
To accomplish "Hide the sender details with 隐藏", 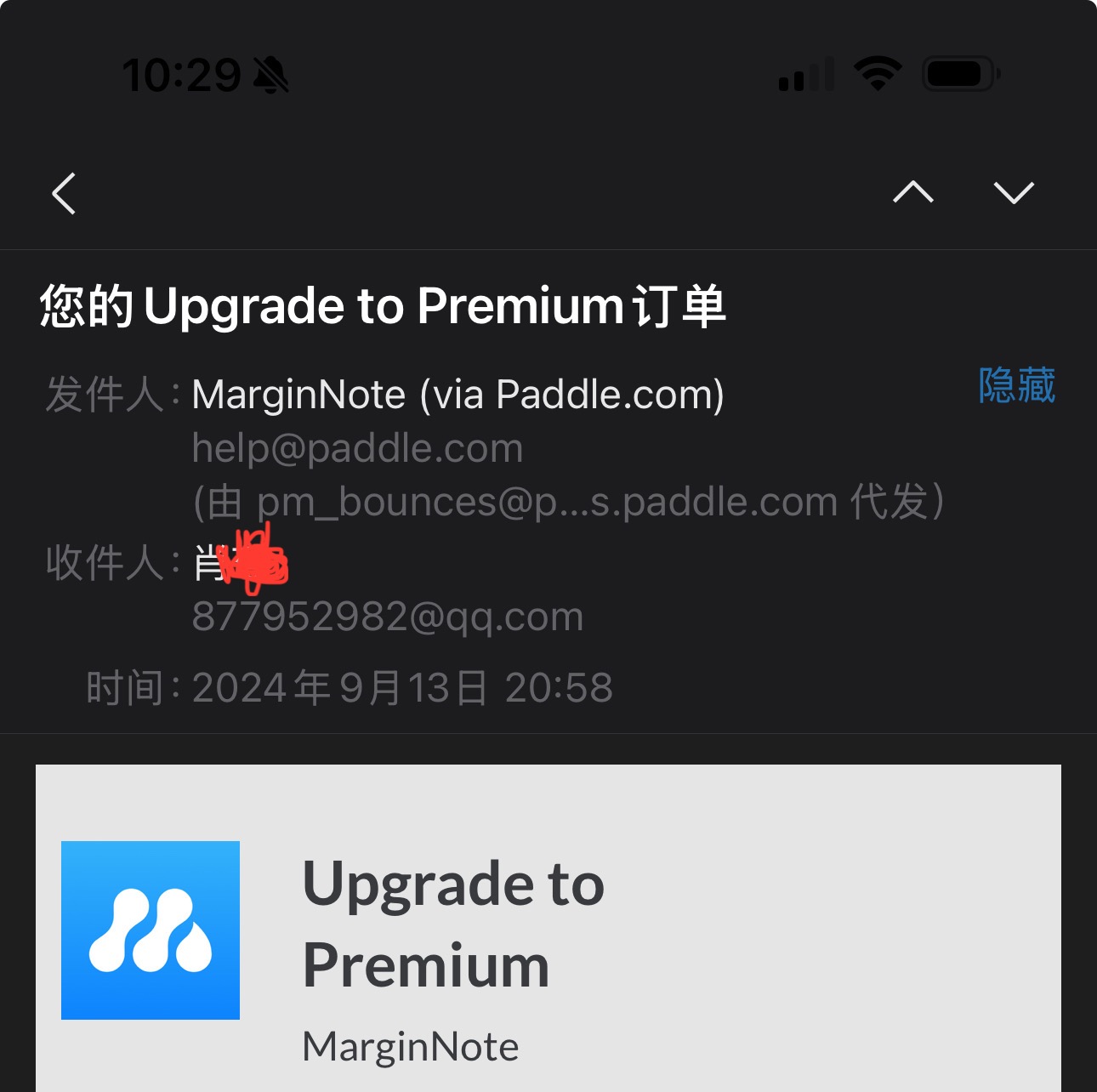I will pos(1016,386).
